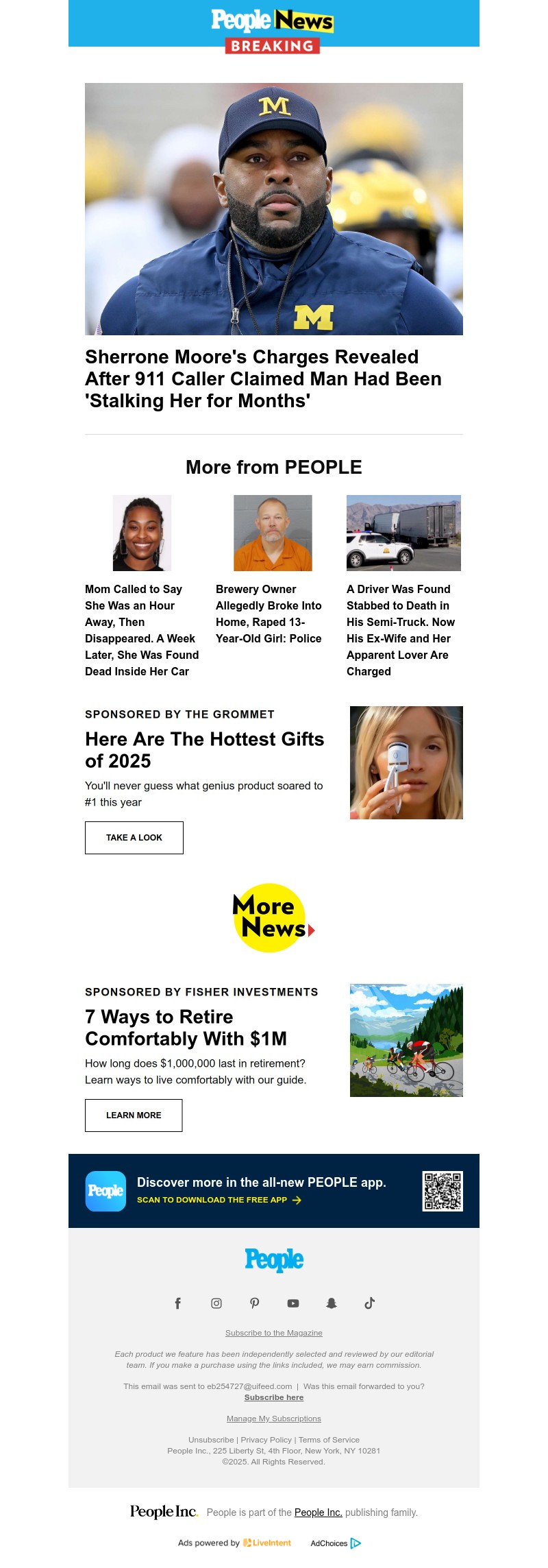The height and width of the screenshot is (1568, 548).
Task: Open the story about the missing mom
Action: 142,630
